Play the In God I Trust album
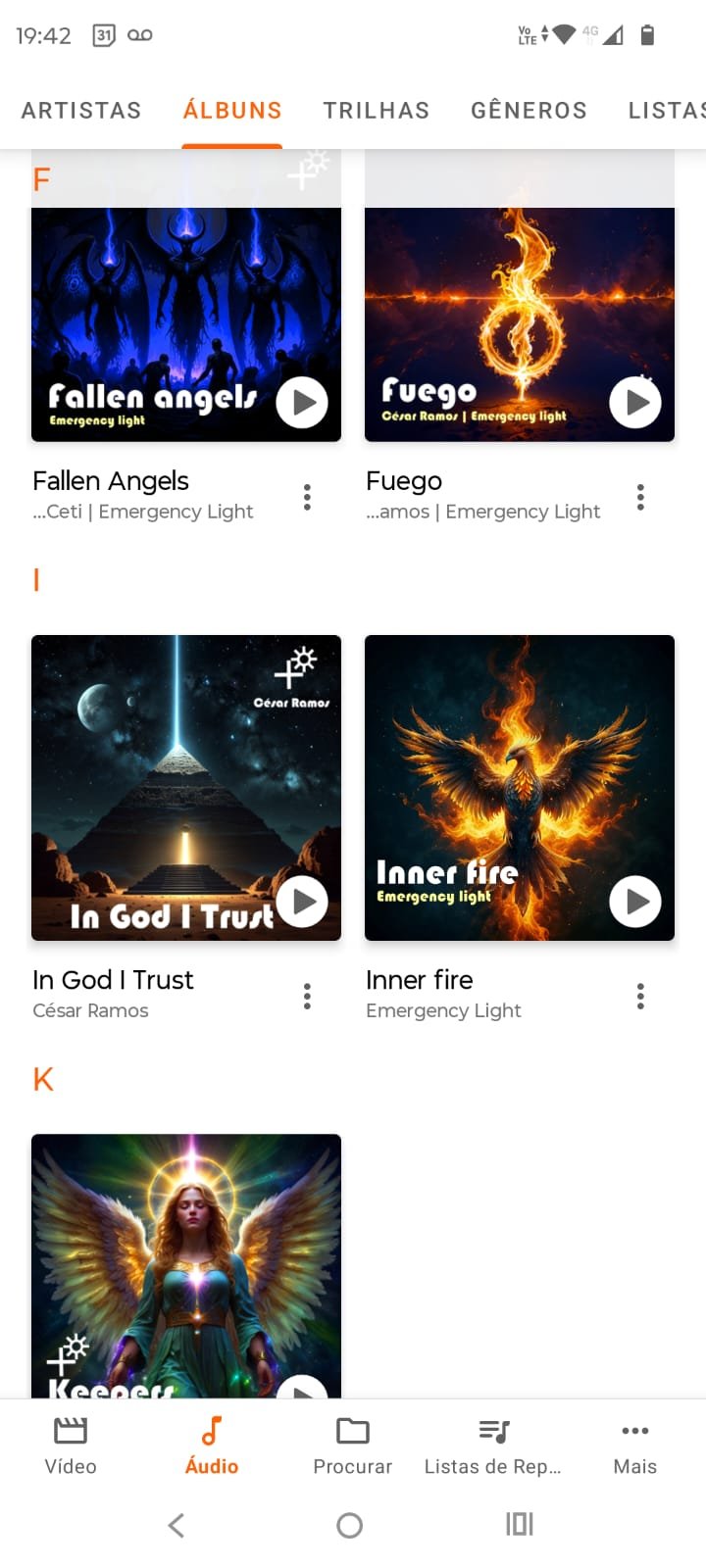Viewport: 706px width, 1568px height. (x=302, y=902)
